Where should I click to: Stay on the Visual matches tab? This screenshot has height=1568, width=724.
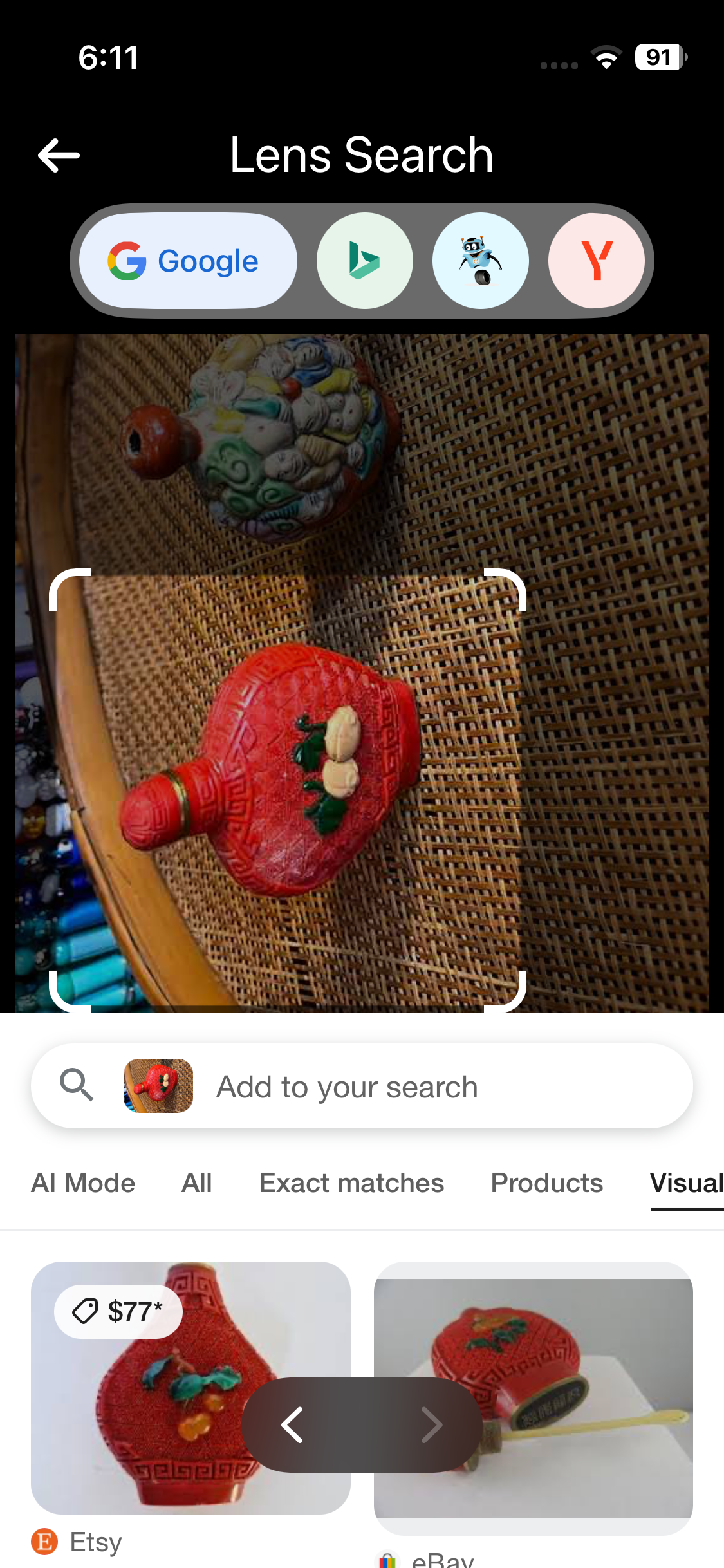(x=686, y=1183)
